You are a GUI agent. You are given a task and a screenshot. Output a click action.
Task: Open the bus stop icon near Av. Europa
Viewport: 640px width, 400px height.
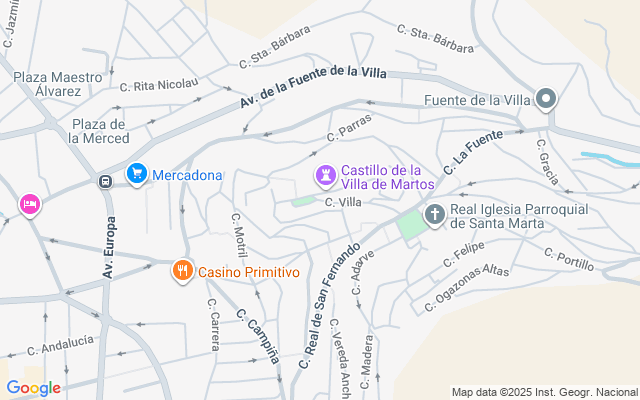(x=104, y=181)
